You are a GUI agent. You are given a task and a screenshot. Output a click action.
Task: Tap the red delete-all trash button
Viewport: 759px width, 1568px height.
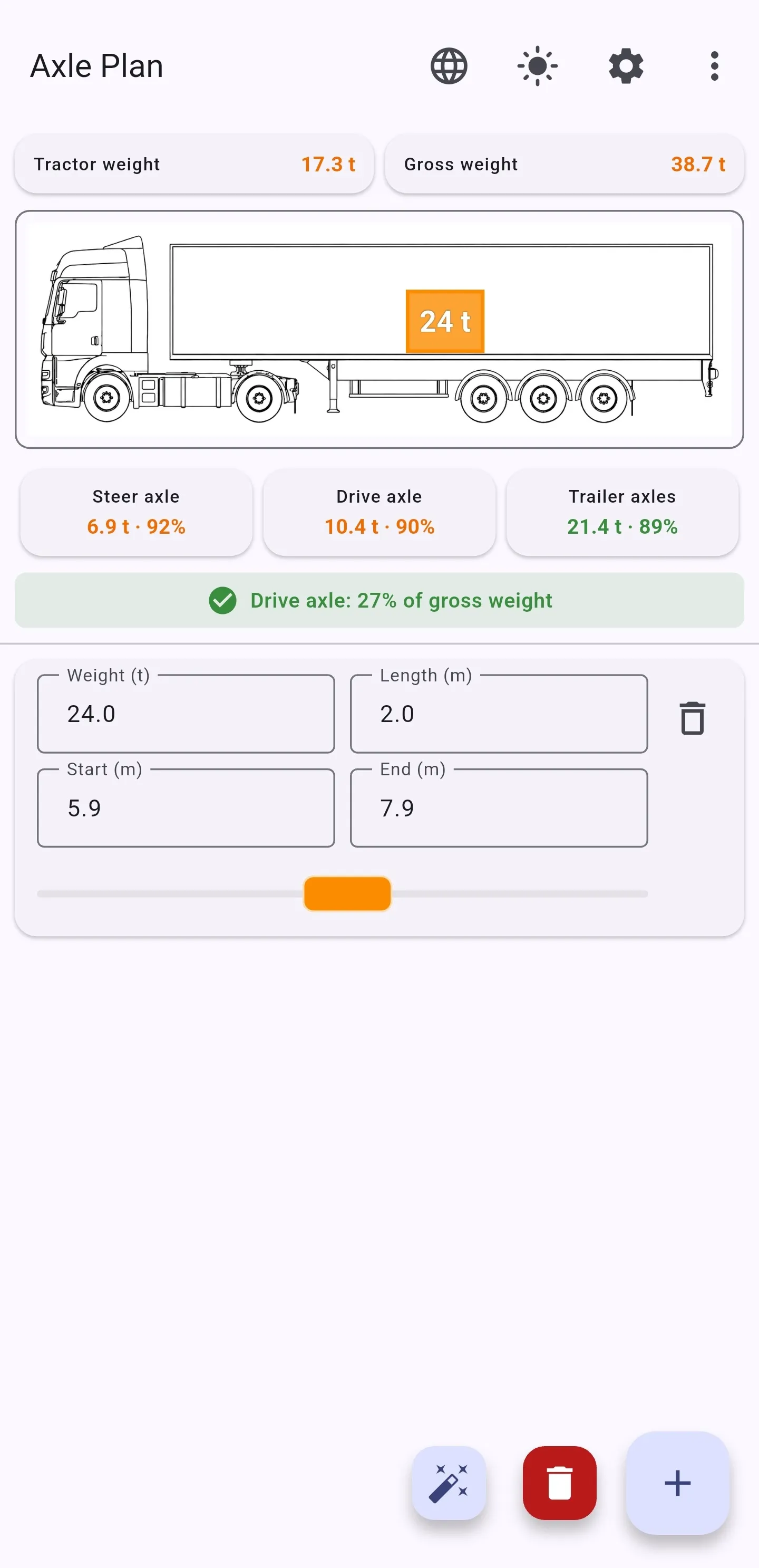(x=560, y=1483)
